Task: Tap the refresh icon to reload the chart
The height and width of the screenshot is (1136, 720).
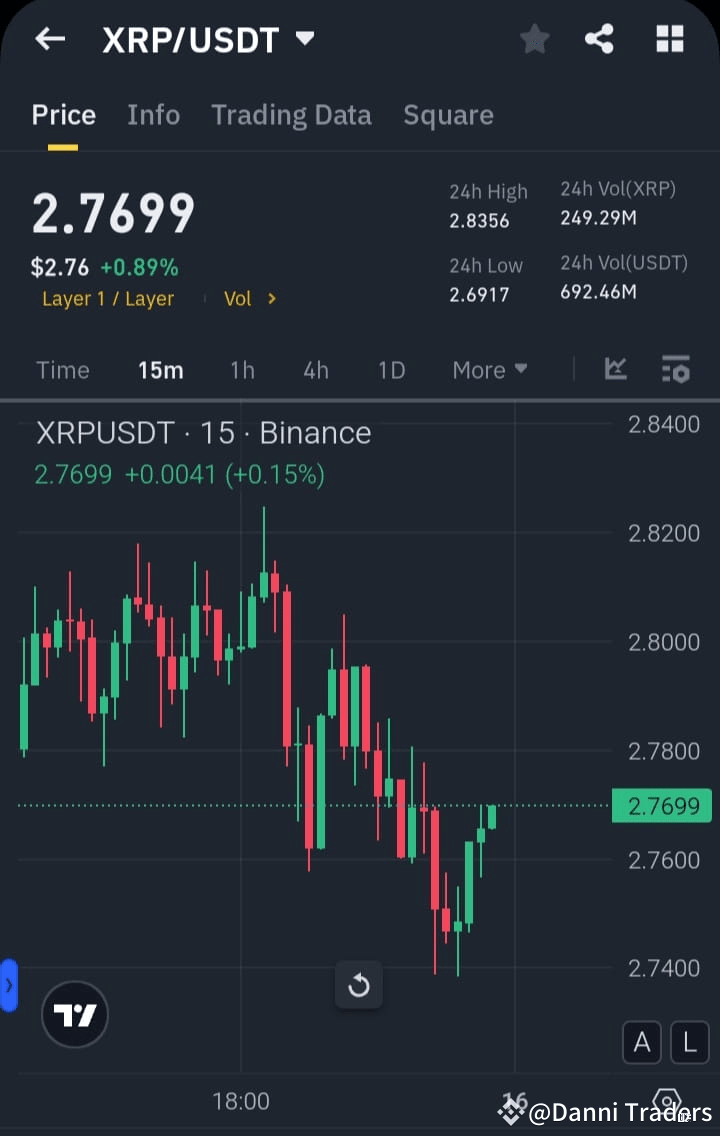Action: pos(359,985)
